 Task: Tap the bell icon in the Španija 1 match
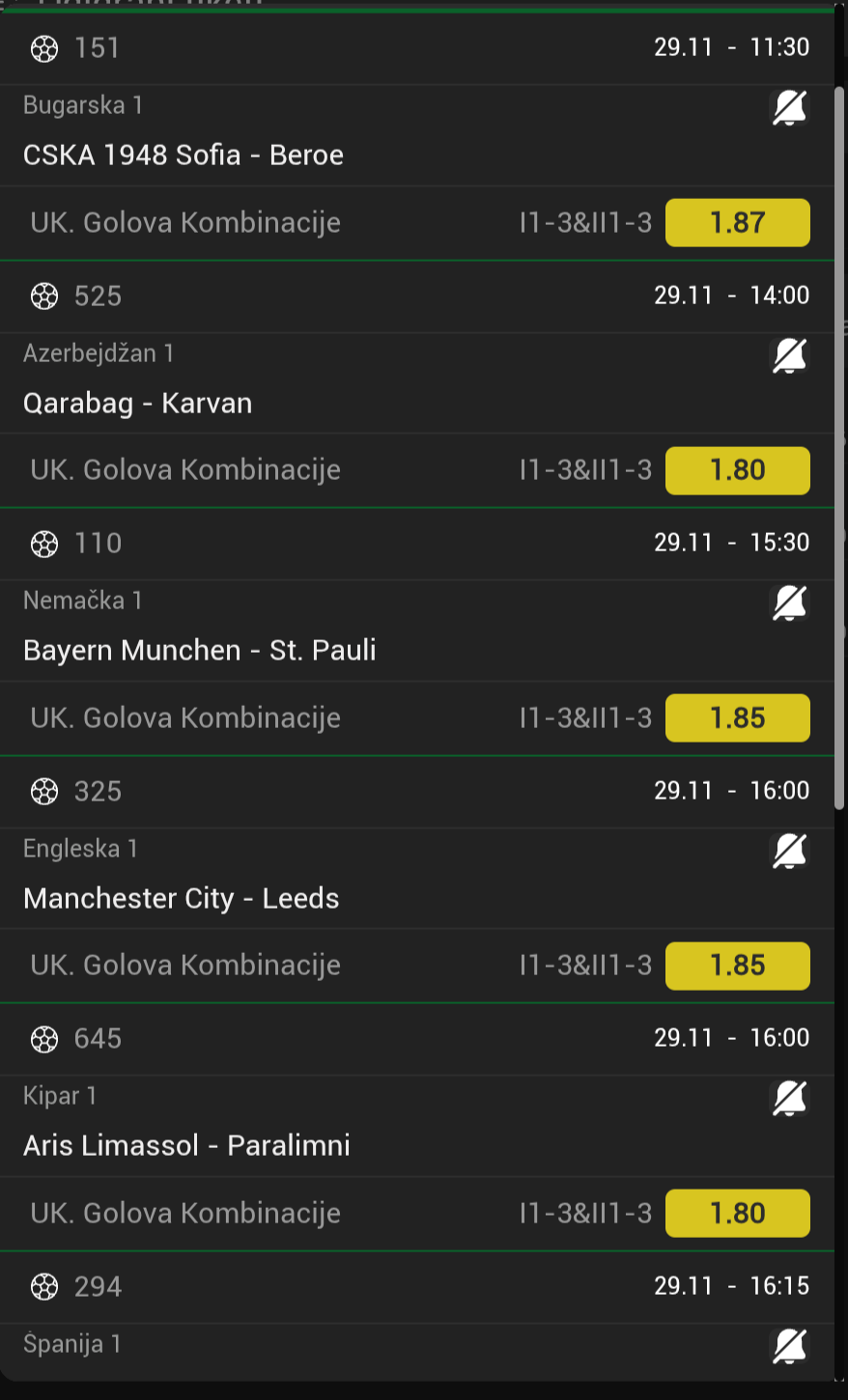pos(789,1346)
